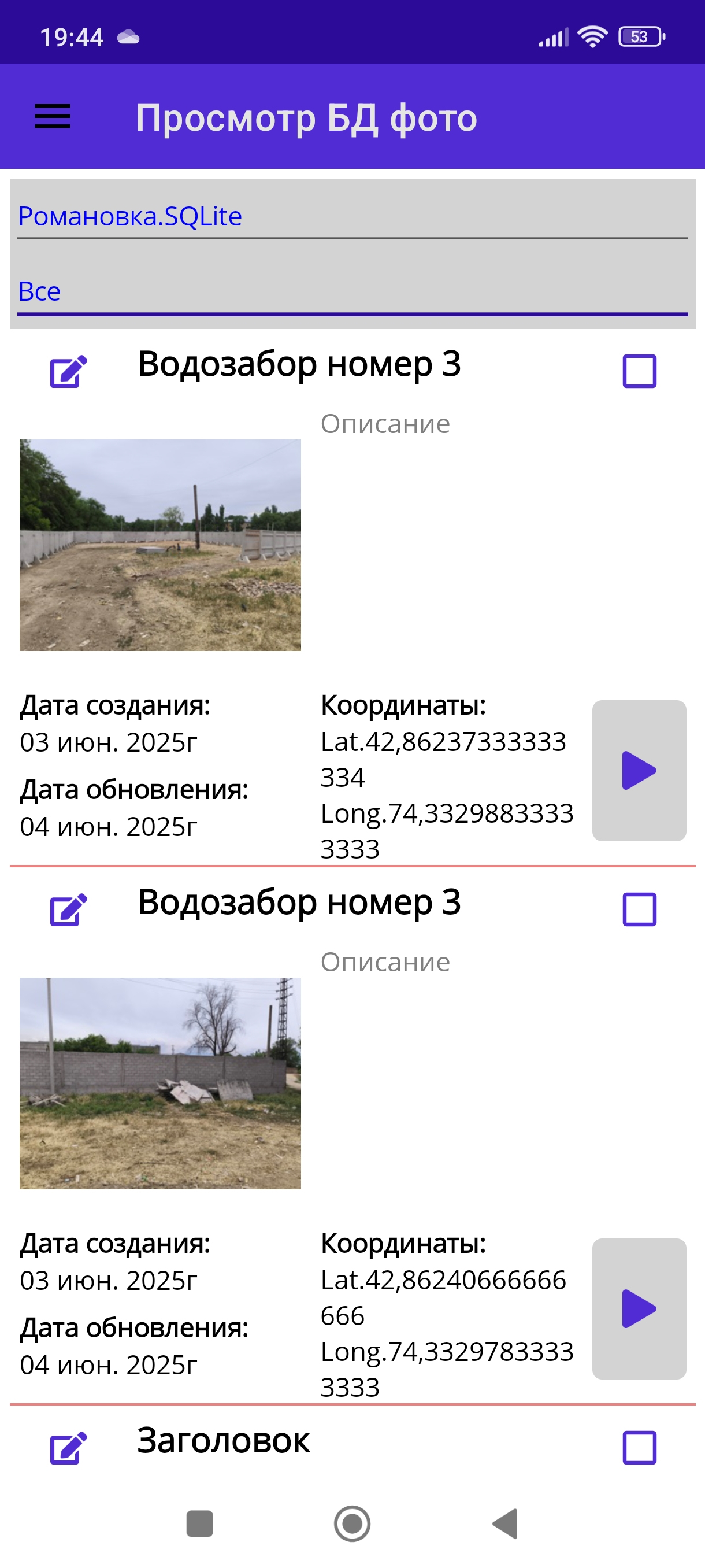This screenshot has width=705, height=1568.
Task: Edit the Заголовок entry
Action: tap(68, 1448)
